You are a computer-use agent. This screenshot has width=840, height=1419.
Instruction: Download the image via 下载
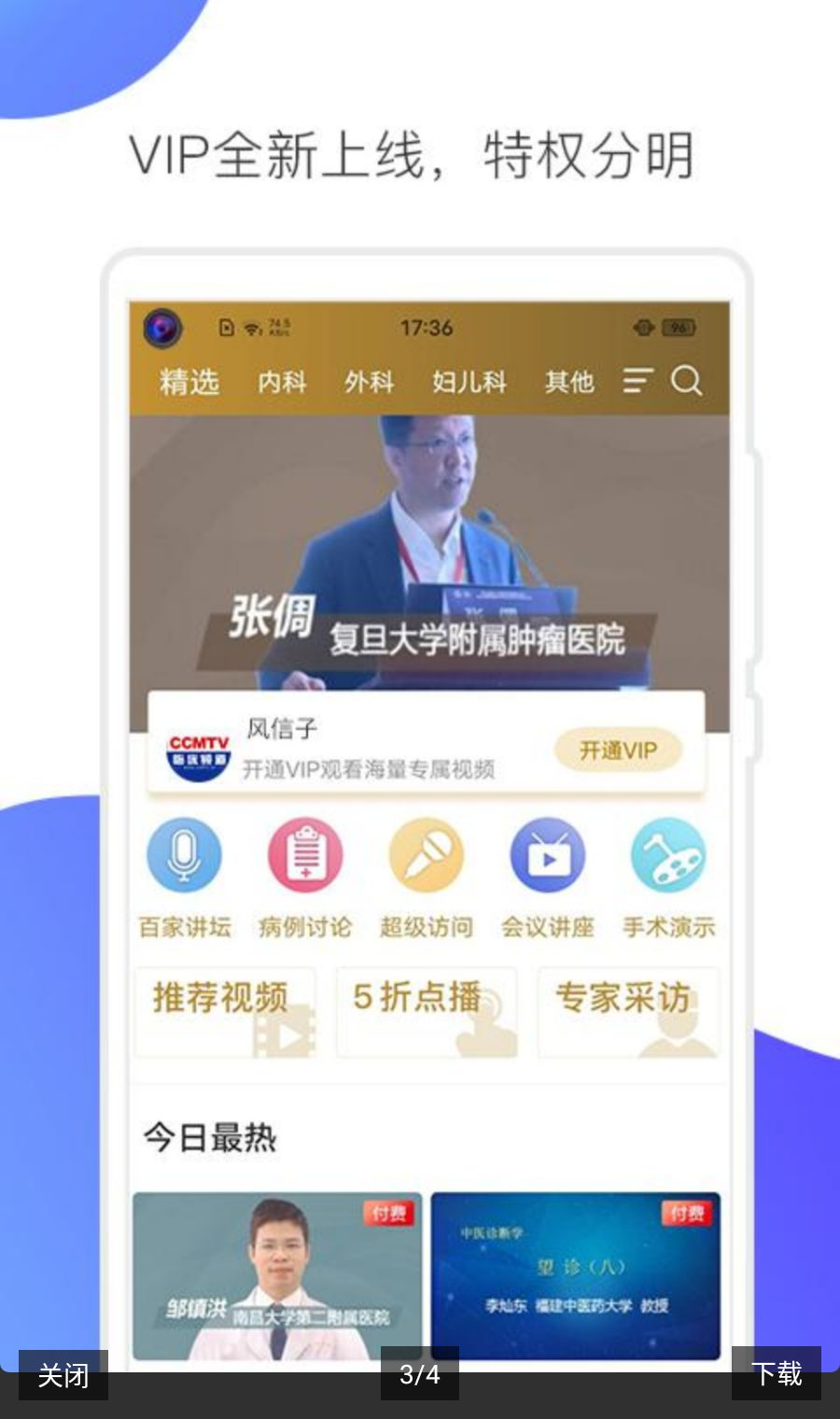[777, 1373]
